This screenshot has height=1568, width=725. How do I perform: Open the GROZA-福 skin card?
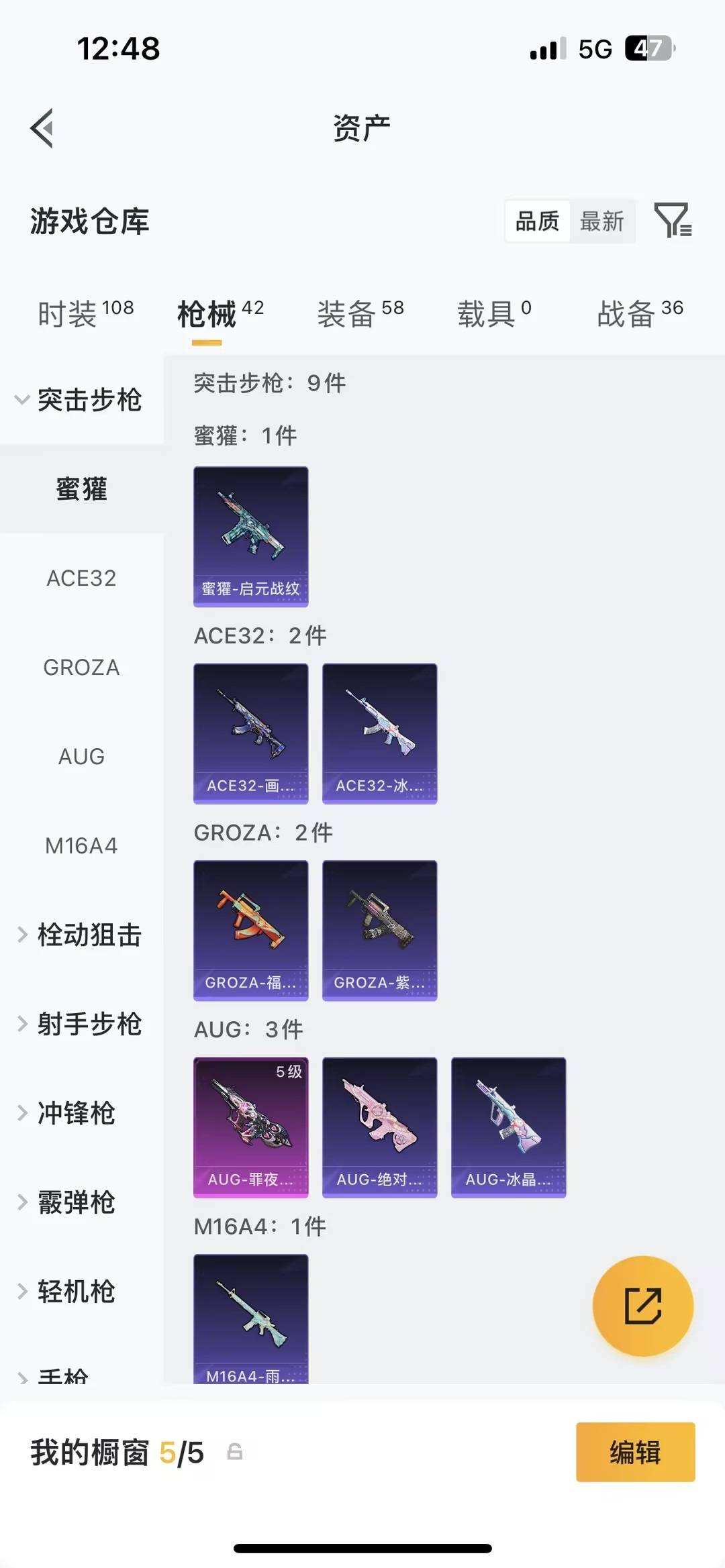tap(251, 931)
